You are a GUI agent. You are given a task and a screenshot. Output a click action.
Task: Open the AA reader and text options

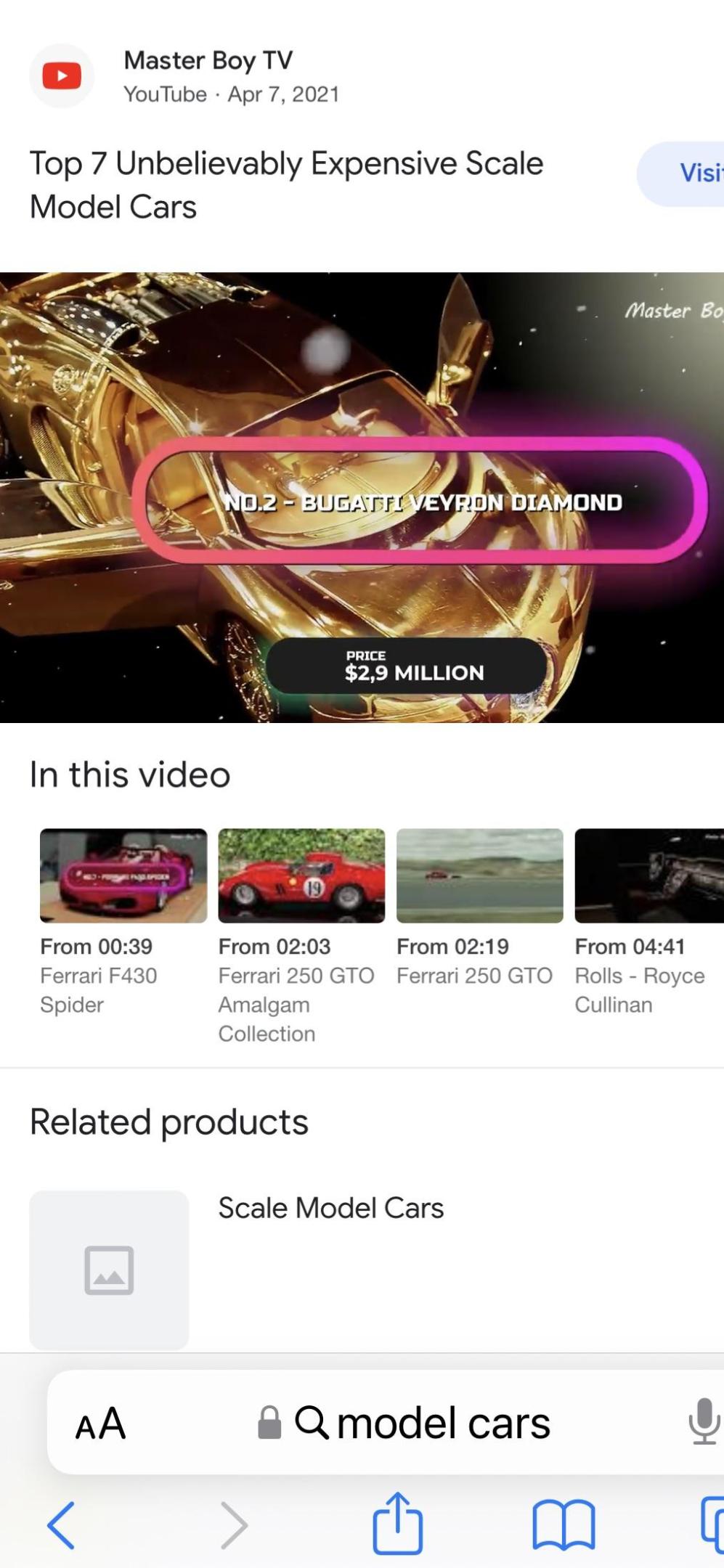coord(101,1423)
